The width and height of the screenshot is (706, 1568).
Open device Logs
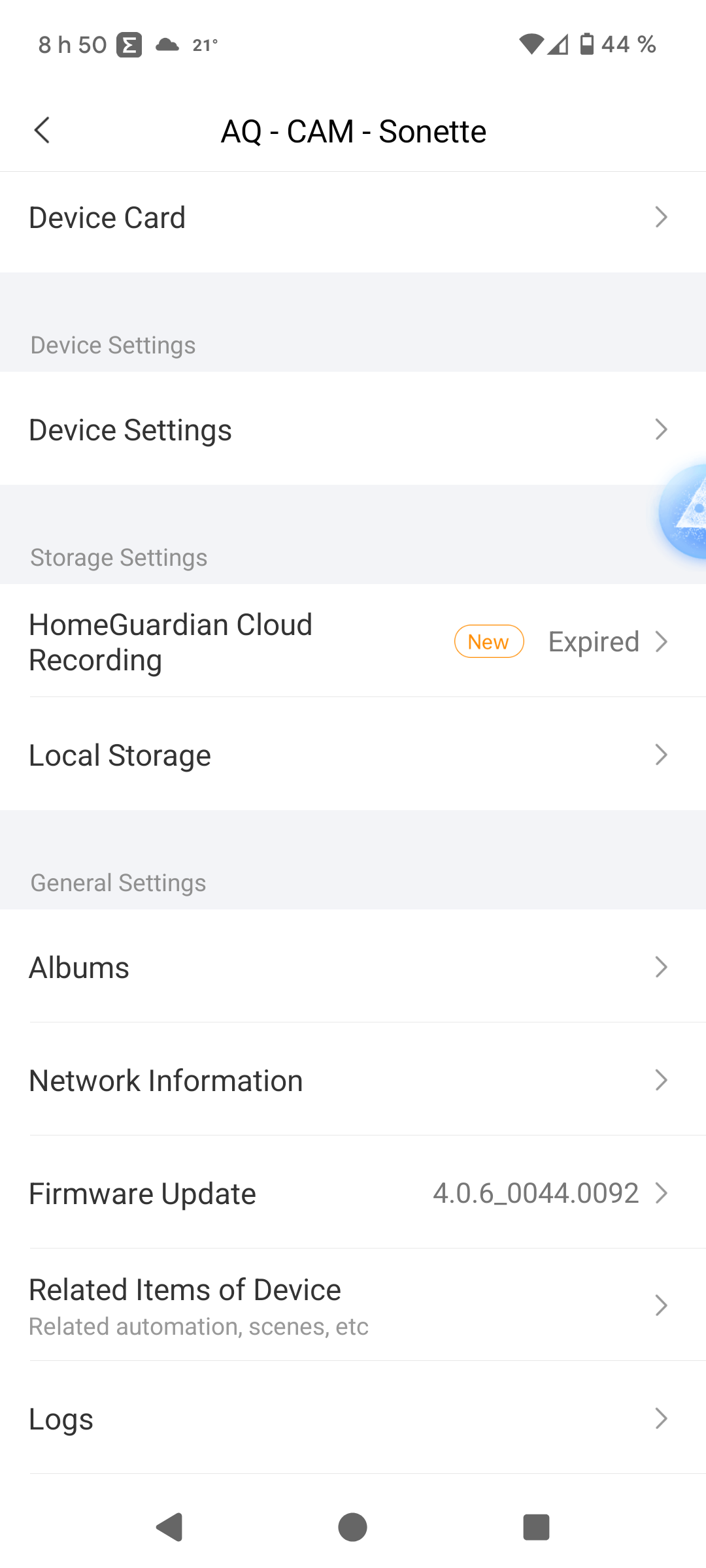pos(353,1419)
